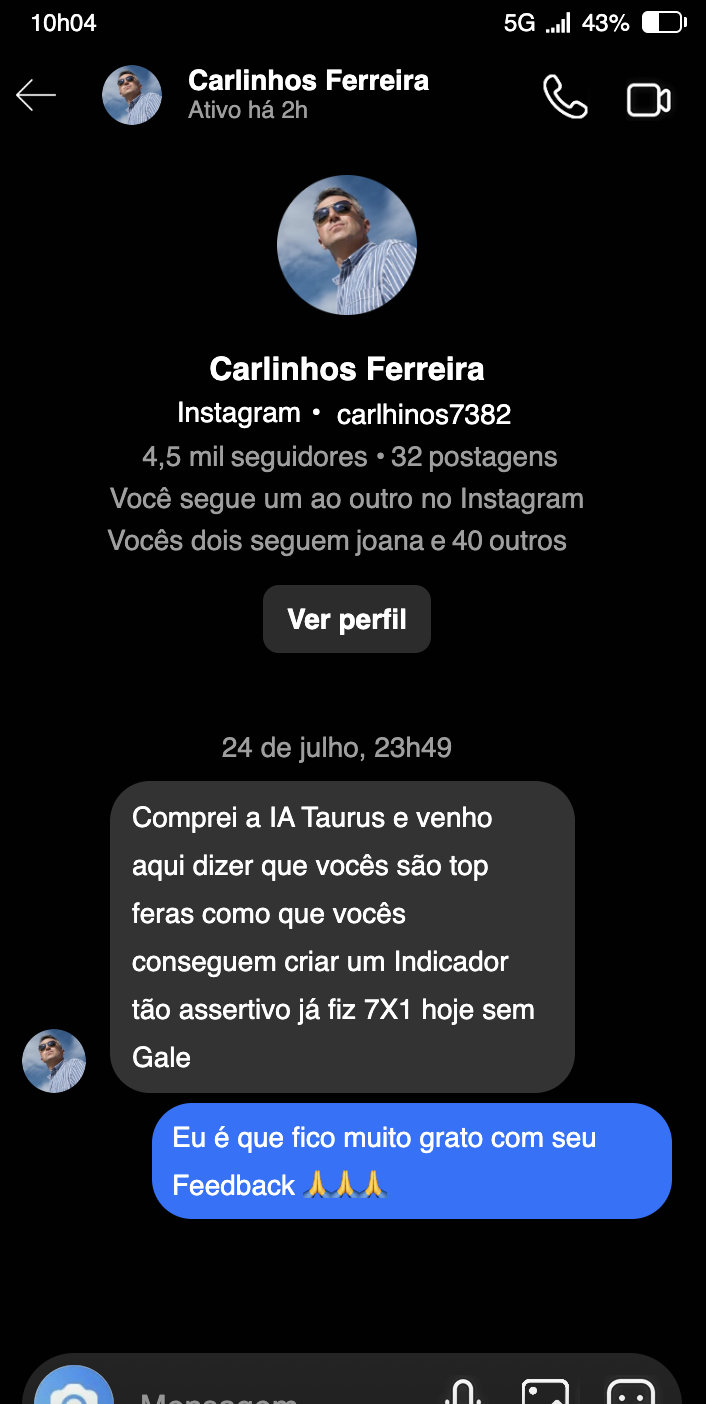Start a voice call with Carlinhos Ferreira

(x=565, y=97)
